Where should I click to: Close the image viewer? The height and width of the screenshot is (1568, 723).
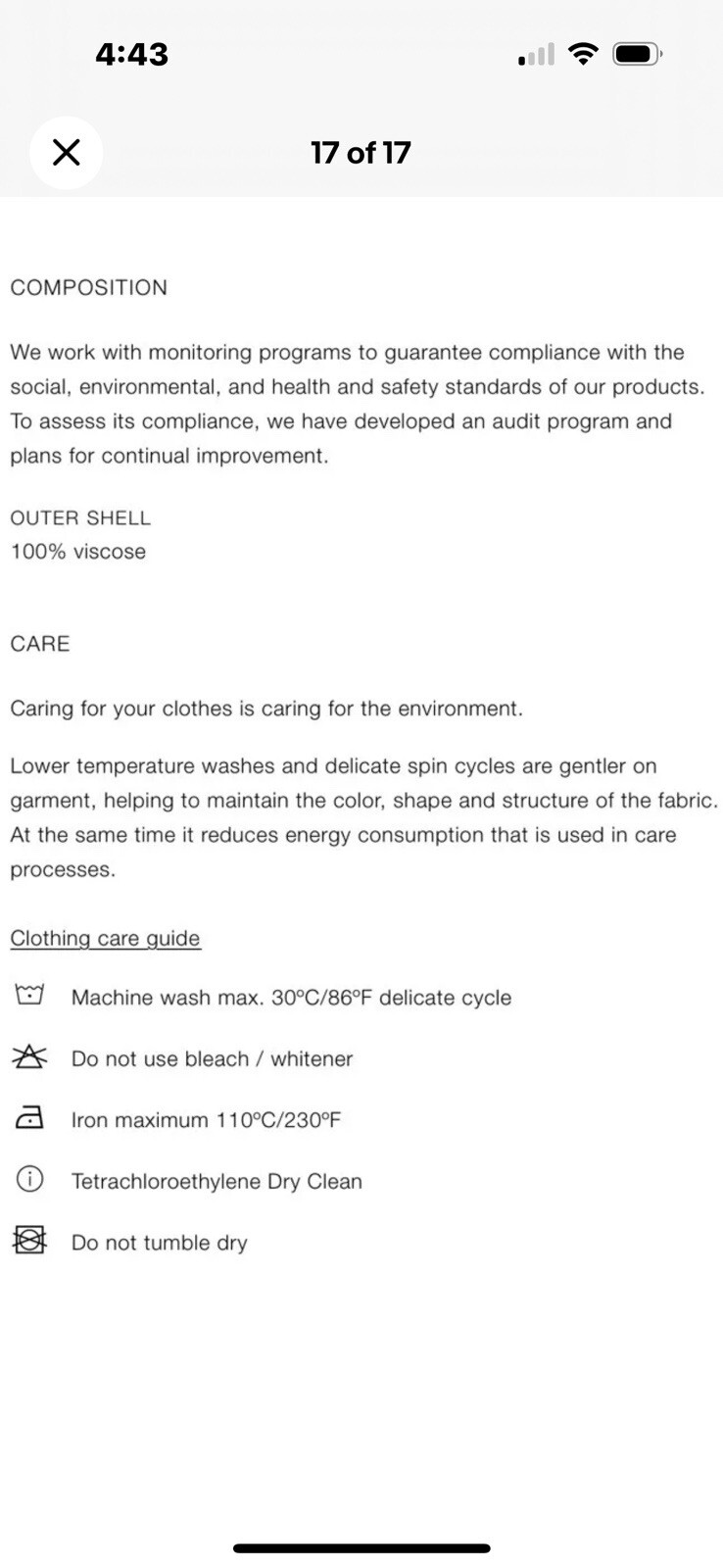click(66, 152)
